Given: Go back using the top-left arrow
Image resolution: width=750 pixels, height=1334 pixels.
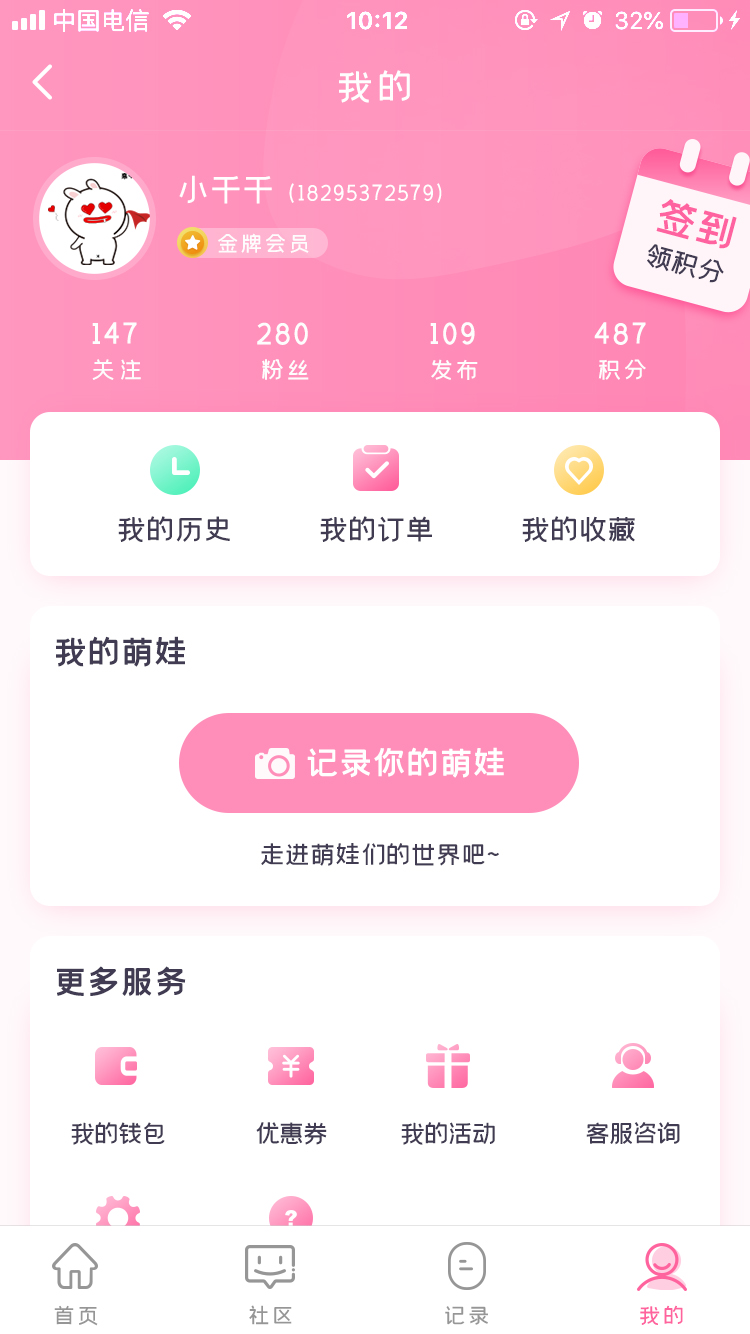Looking at the screenshot, I should 42,83.
